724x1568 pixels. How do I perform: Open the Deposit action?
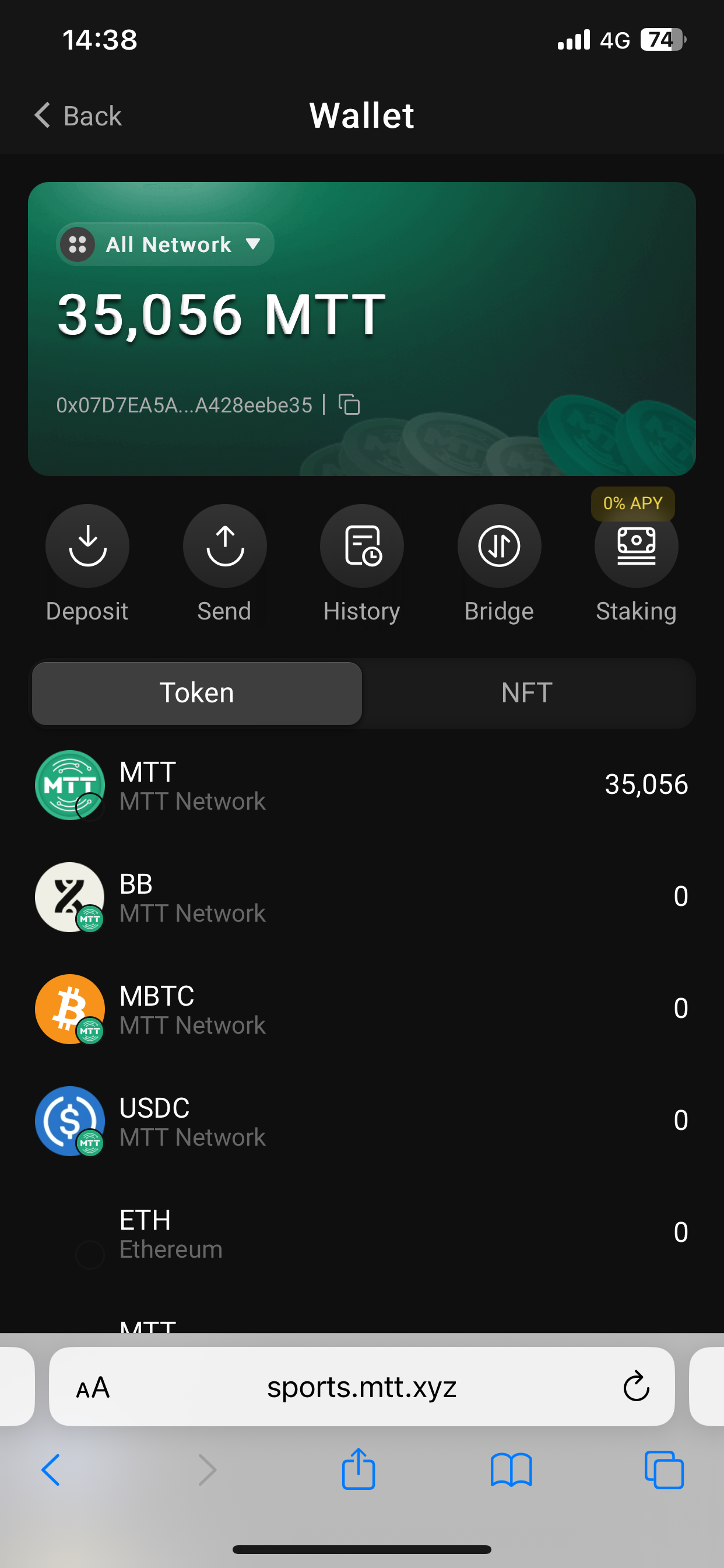coord(87,546)
